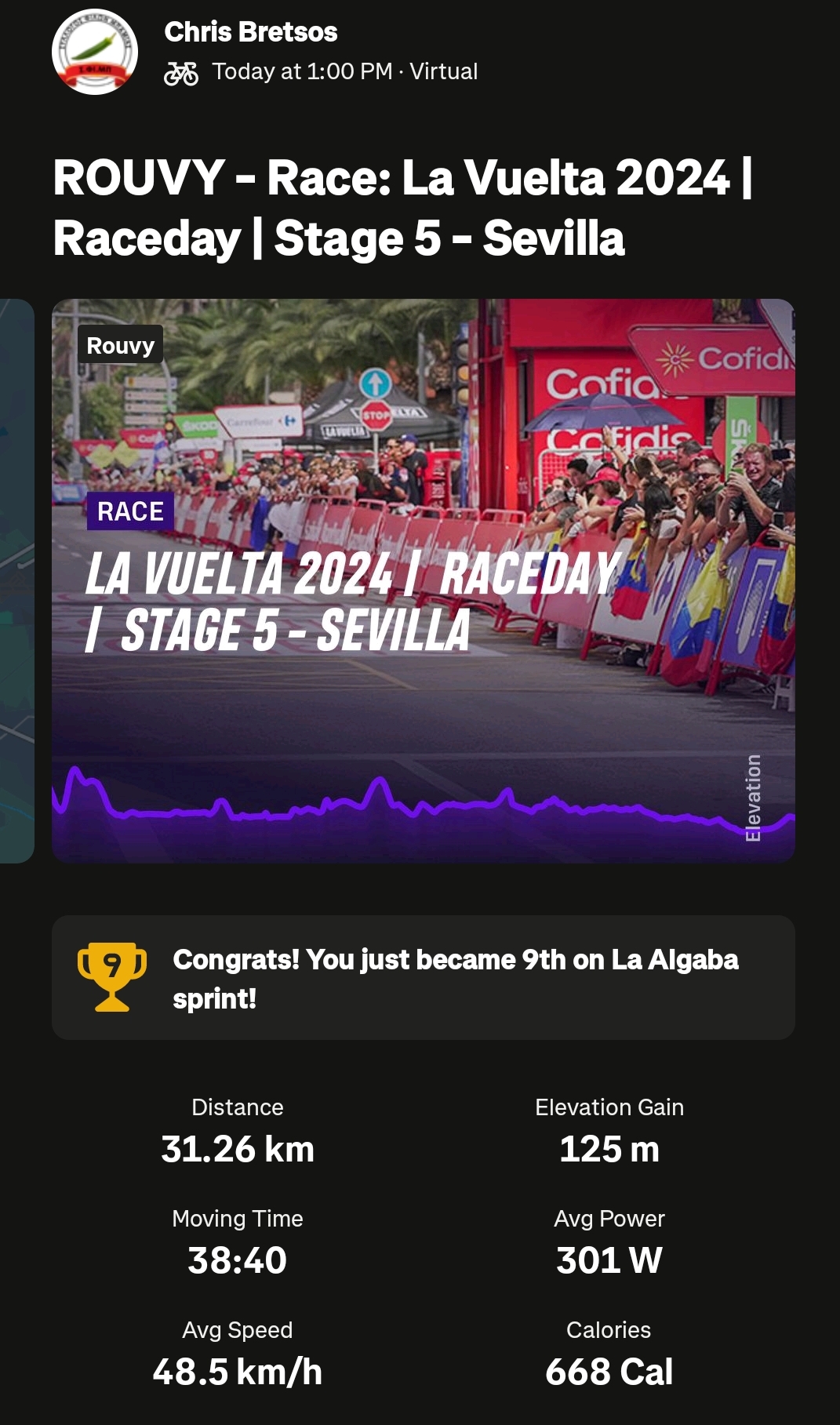Image resolution: width=840 pixels, height=1425 pixels.
Task: Open the Rouvy race photo card
Action: tap(423, 580)
